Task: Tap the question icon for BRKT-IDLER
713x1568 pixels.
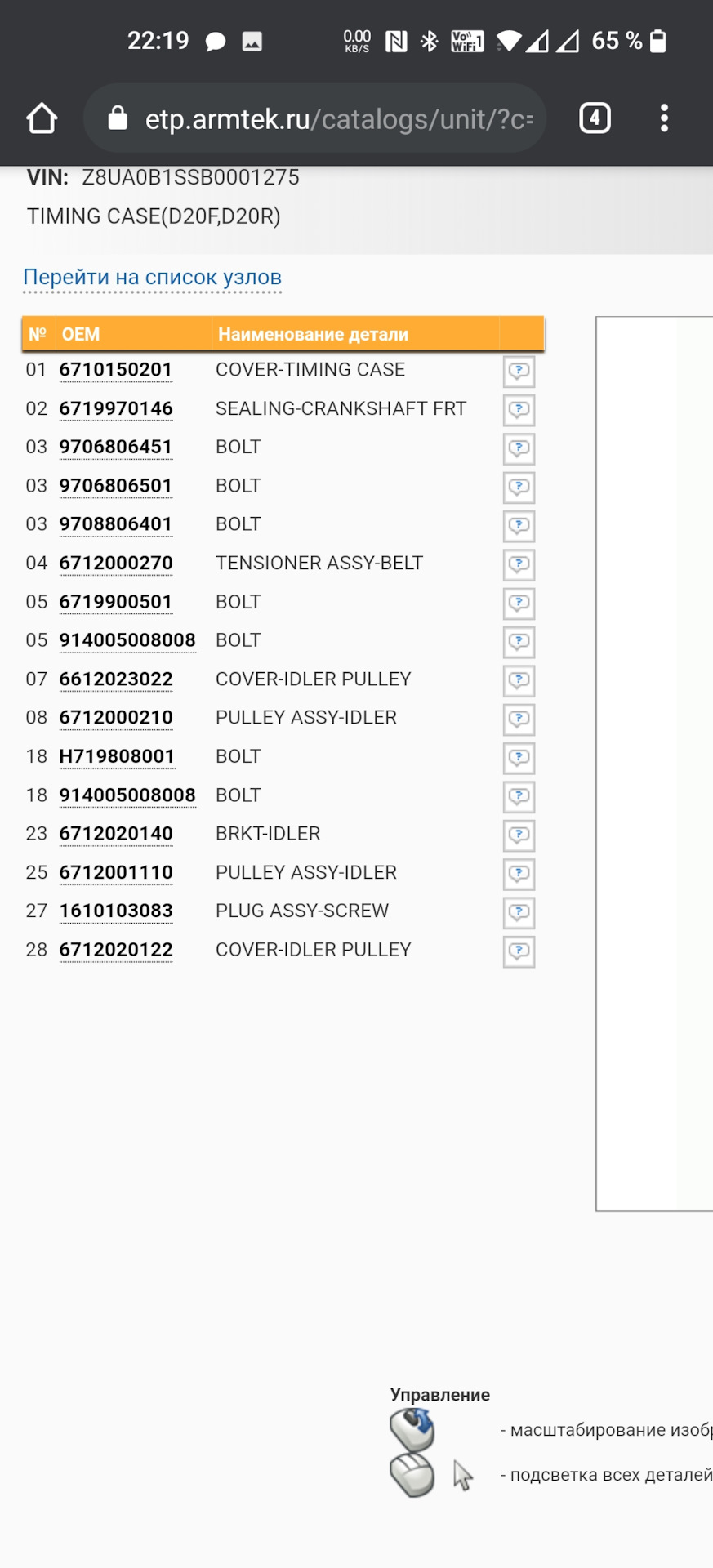Action: [x=519, y=835]
